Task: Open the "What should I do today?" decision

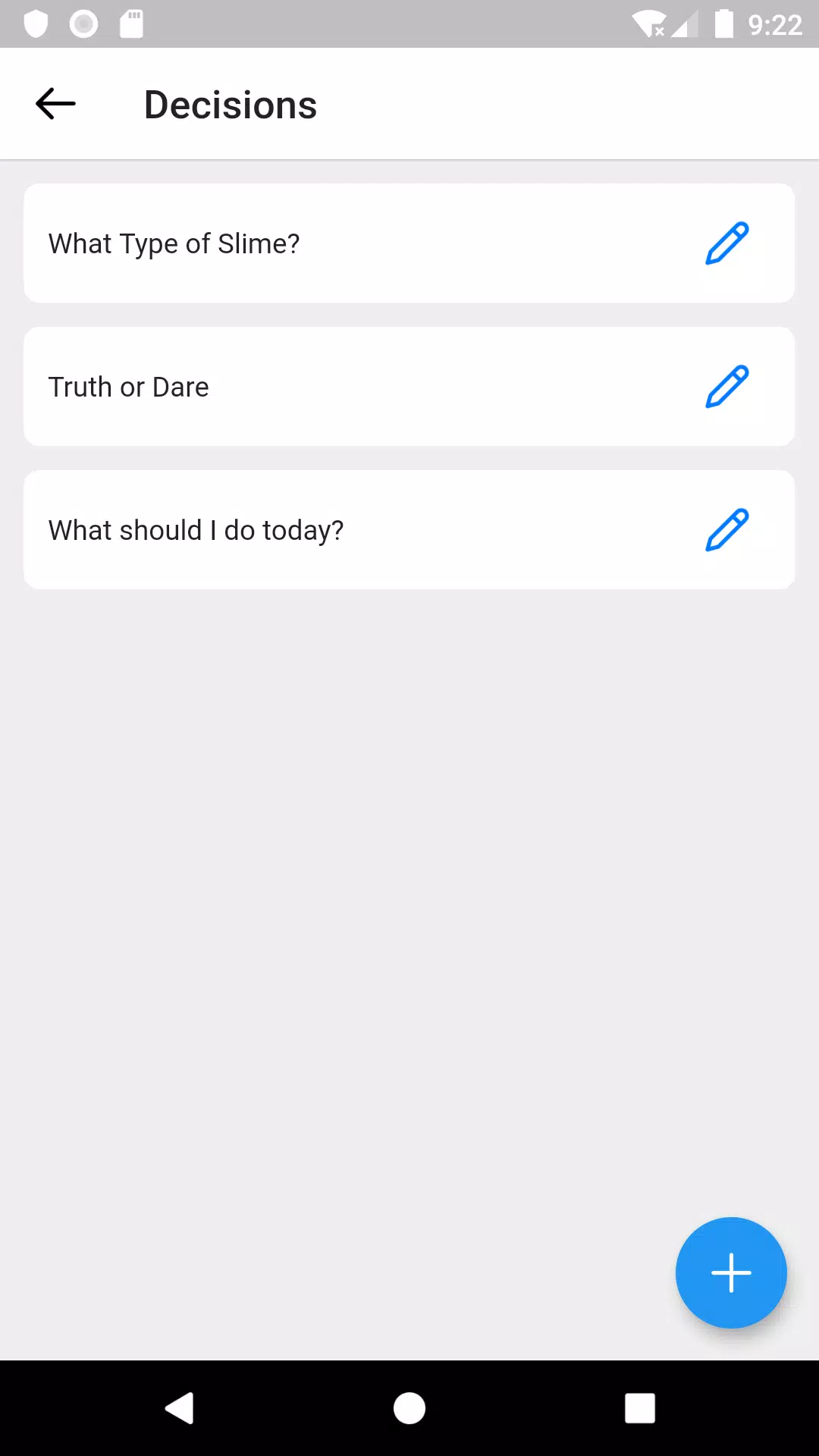Action: [409, 530]
